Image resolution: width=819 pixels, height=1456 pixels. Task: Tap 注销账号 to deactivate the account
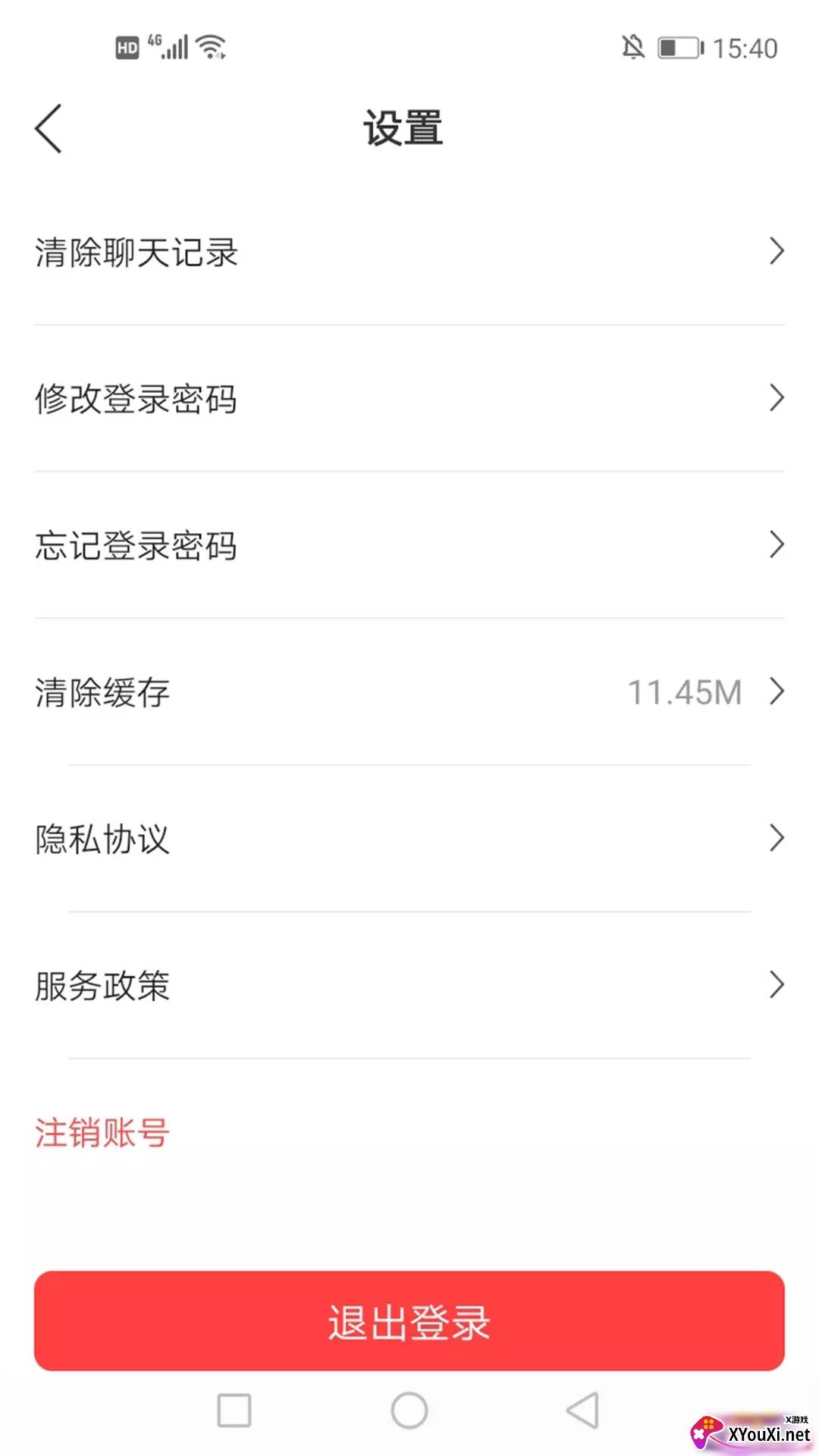[x=102, y=1132]
